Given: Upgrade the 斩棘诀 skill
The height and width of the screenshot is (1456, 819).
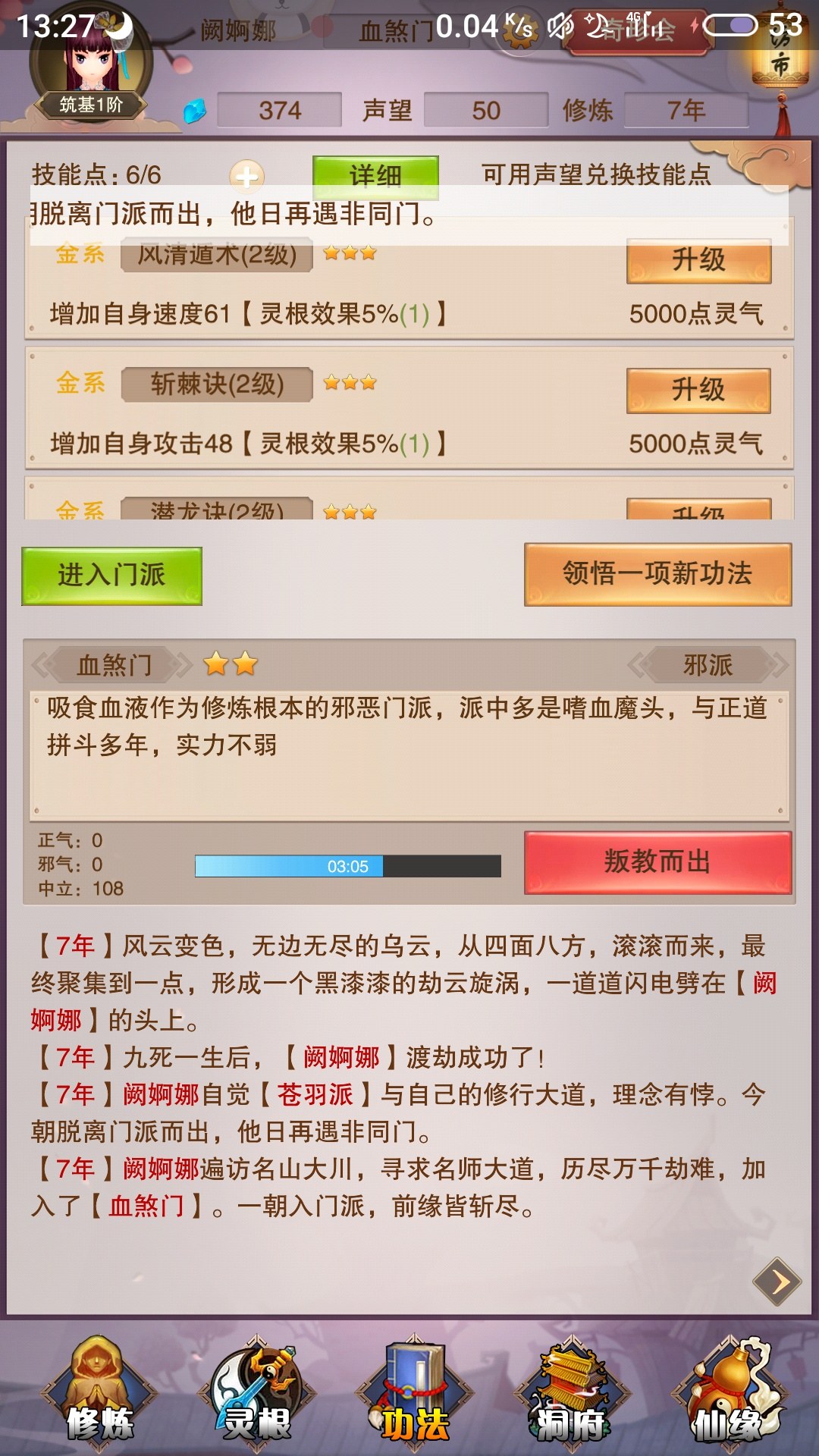Looking at the screenshot, I should (x=698, y=391).
